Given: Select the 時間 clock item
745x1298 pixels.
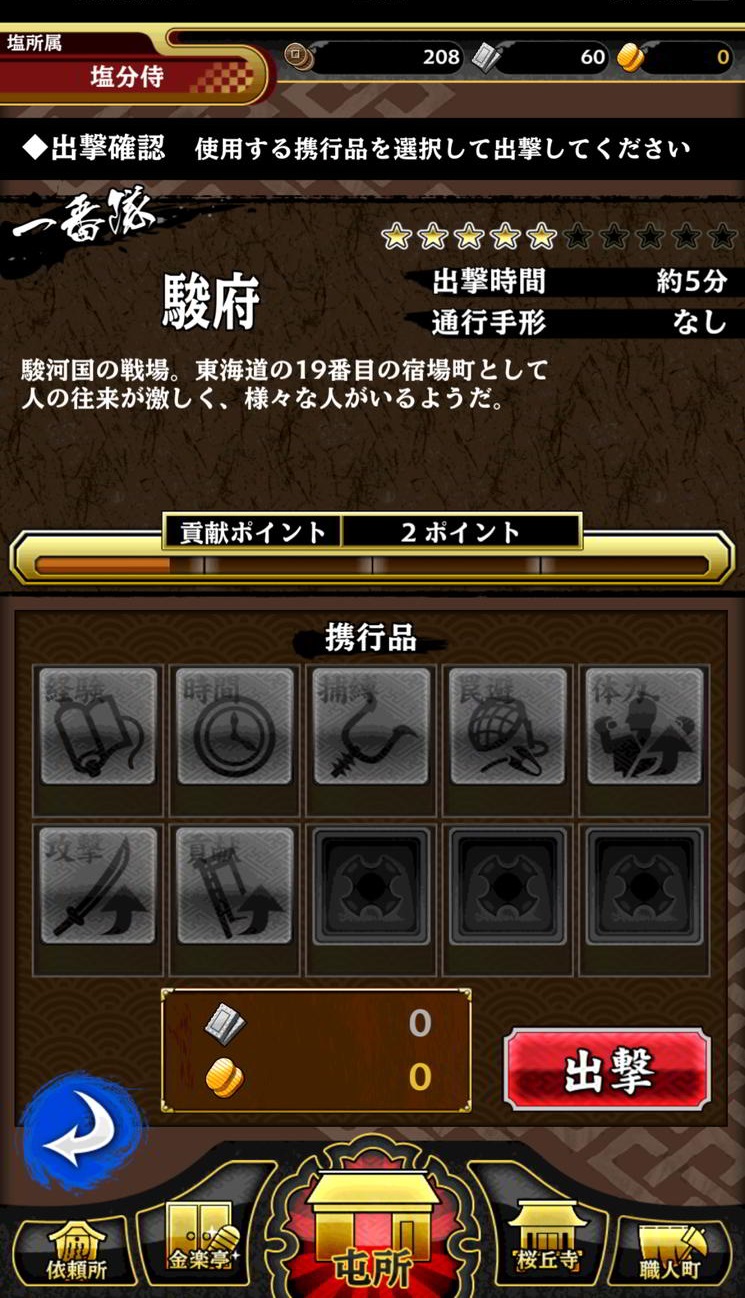Looking at the screenshot, I should pyautogui.click(x=235, y=727).
